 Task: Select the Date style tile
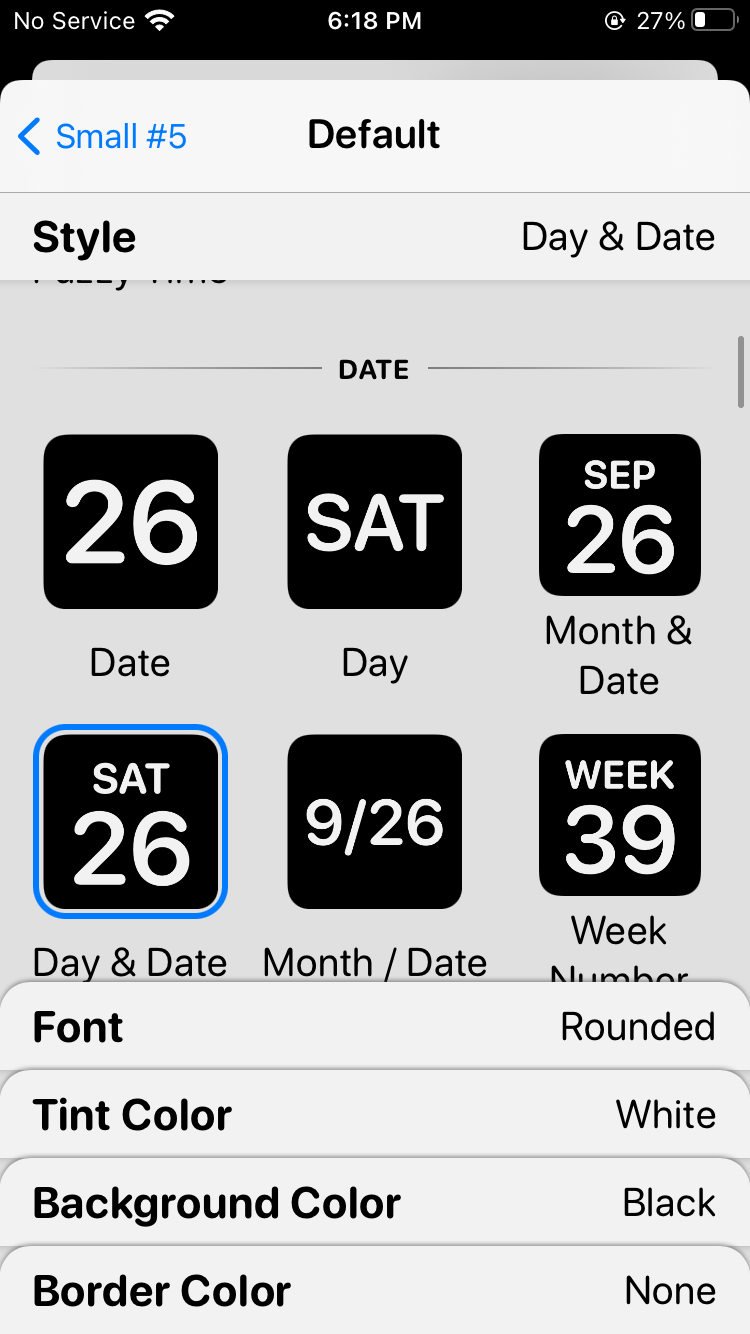coord(131,522)
